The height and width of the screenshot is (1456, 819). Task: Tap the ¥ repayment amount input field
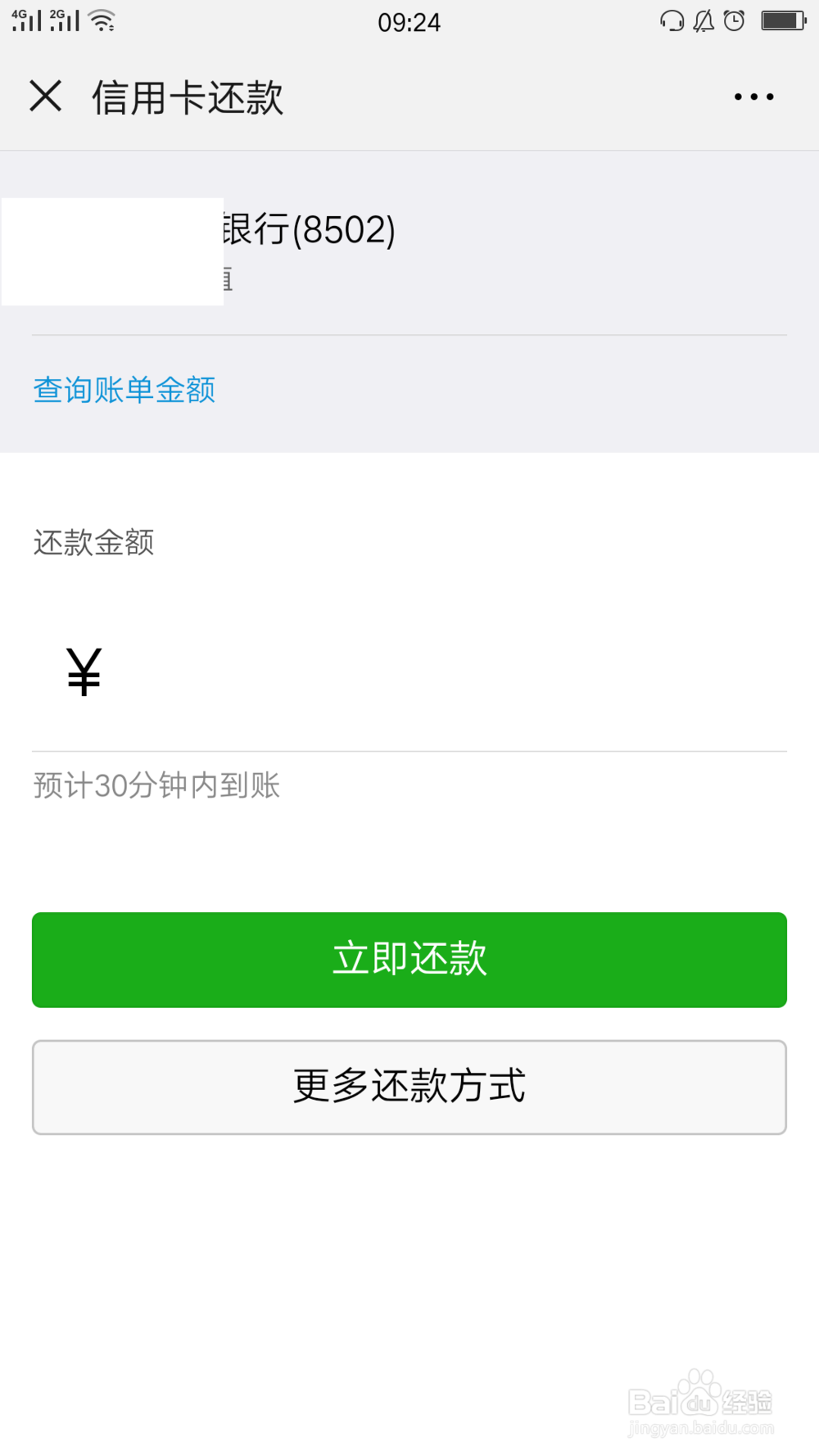click(x=328, y=671)
